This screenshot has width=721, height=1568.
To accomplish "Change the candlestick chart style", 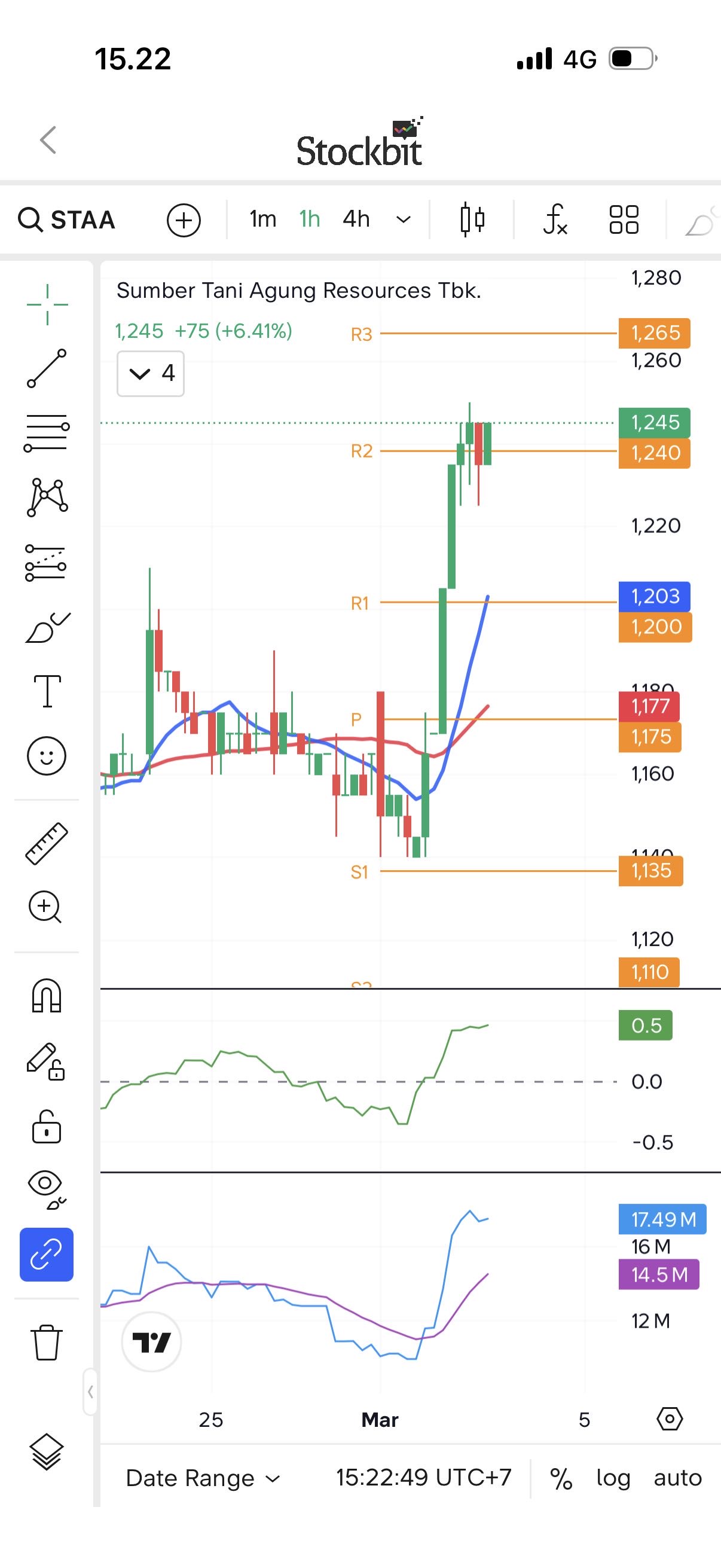I will [472, 219].
